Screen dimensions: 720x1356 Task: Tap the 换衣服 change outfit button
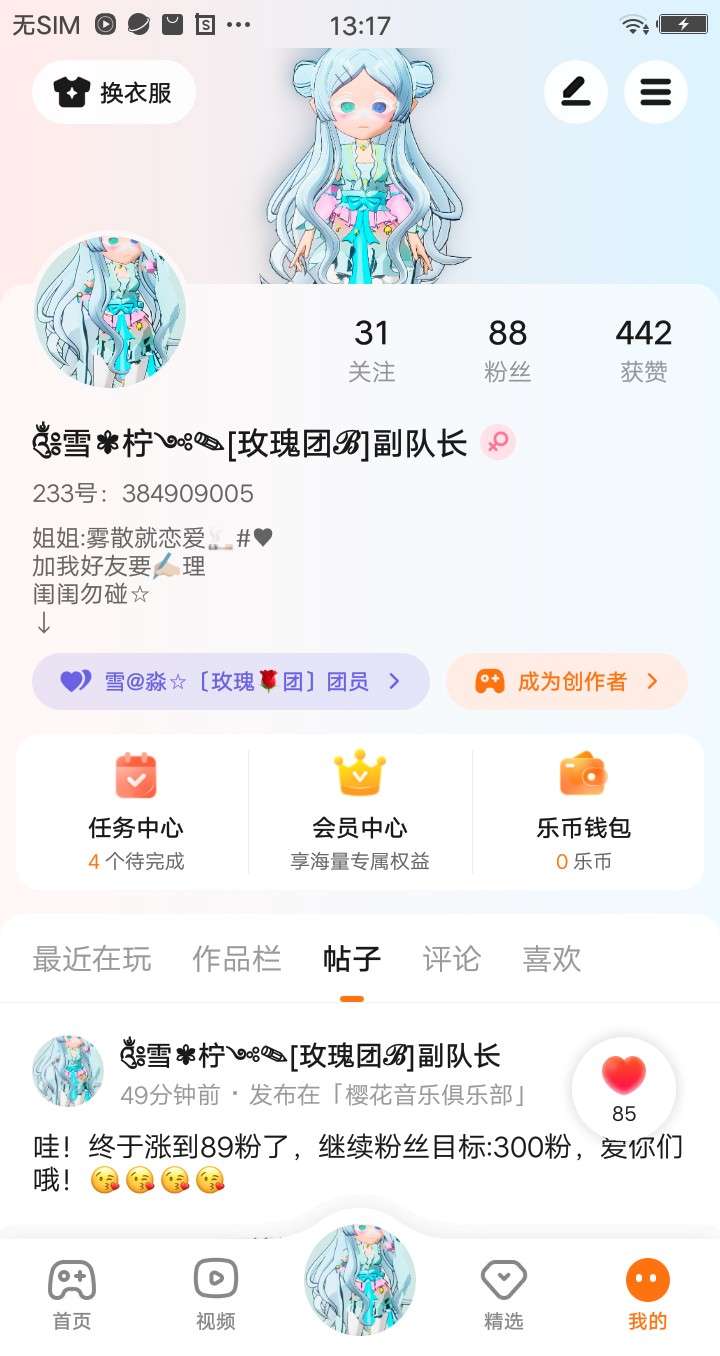coord(114,92)
